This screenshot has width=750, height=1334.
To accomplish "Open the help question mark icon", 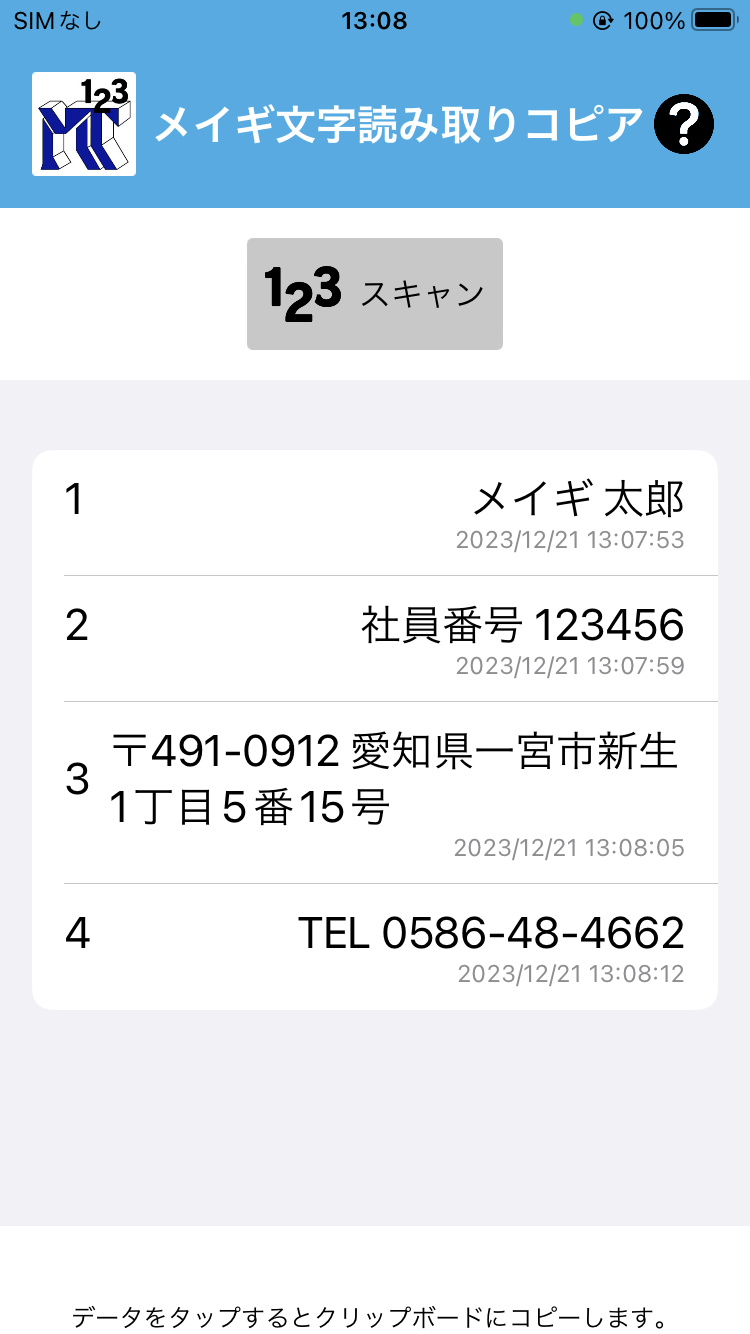I will tap(684, 125).
